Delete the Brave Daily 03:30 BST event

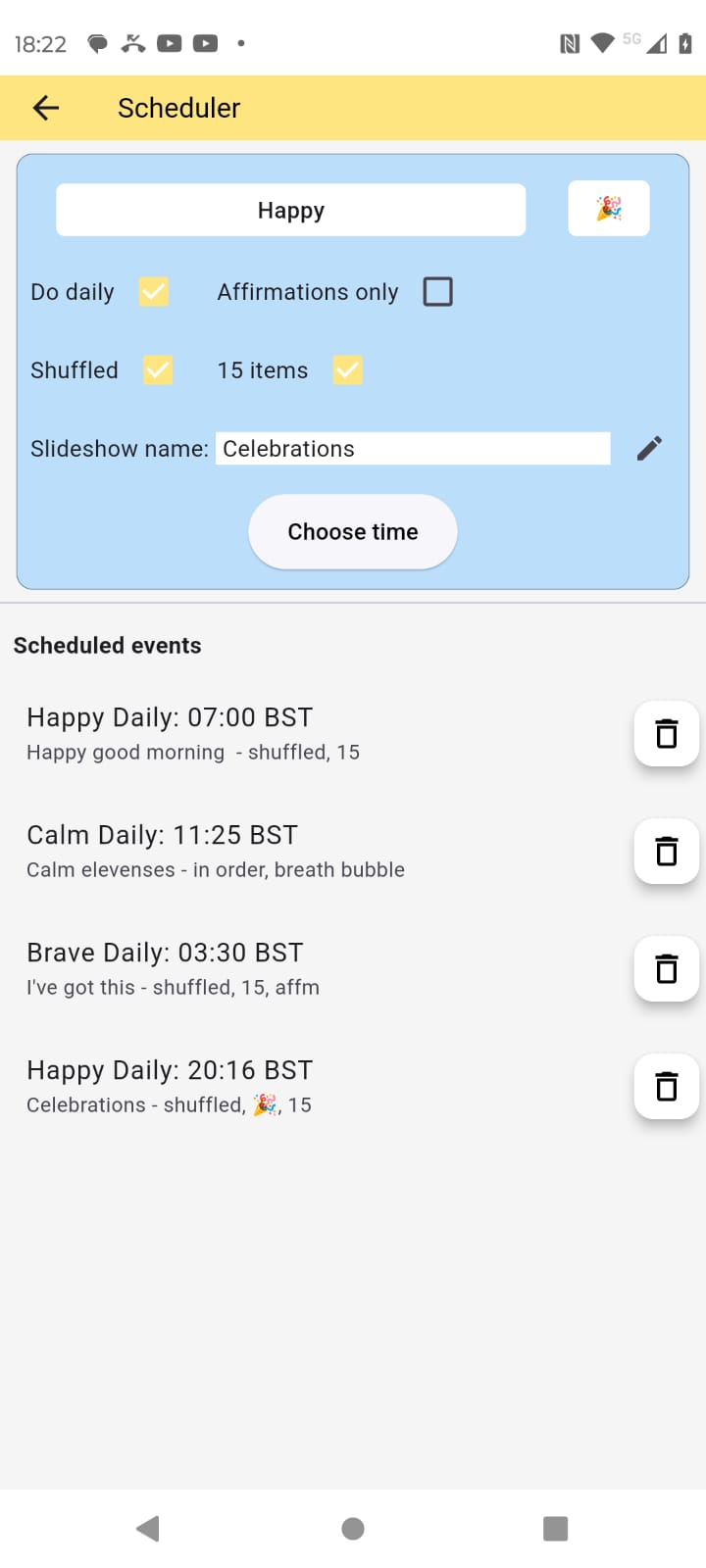coord(666,968)
